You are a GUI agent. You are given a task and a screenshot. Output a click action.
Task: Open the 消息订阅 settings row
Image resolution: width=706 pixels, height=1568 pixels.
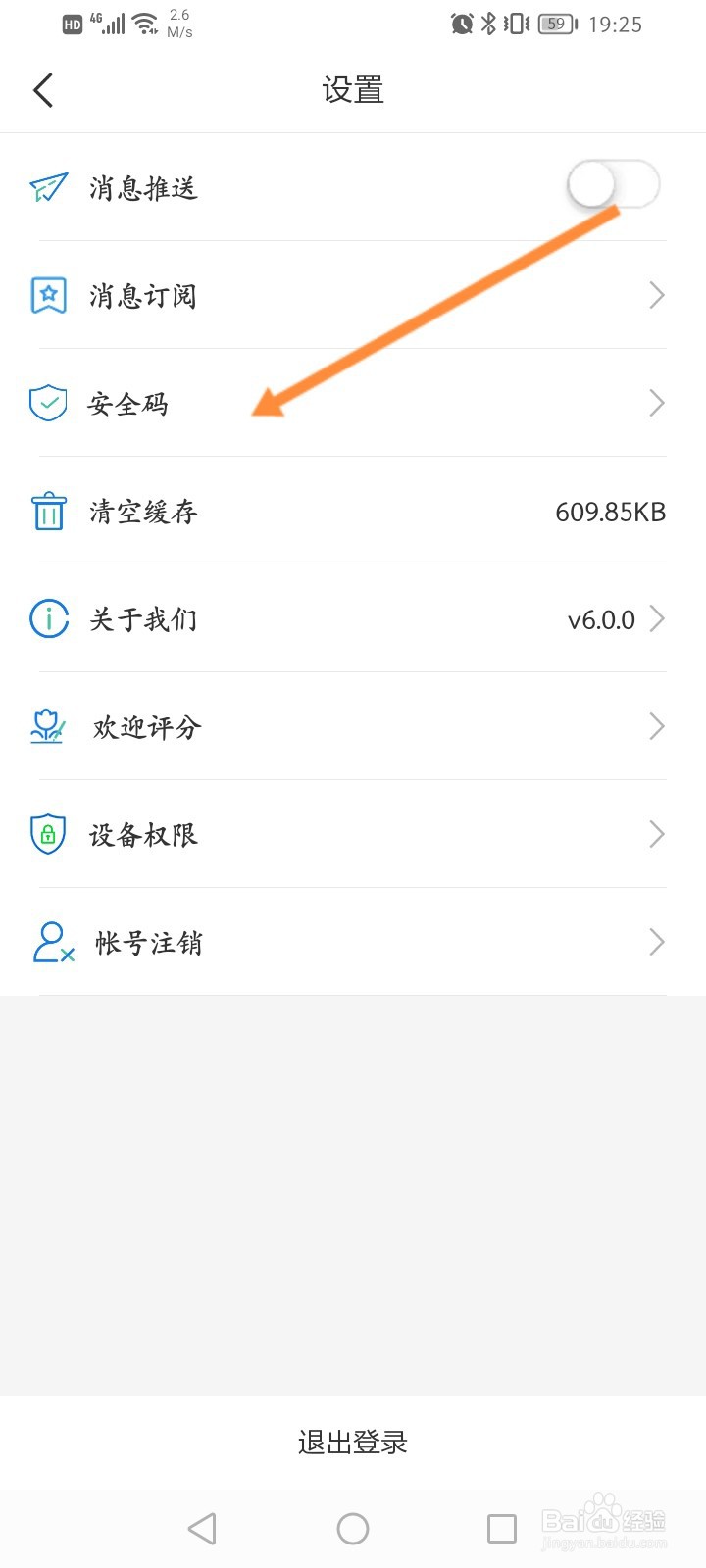[x=353, y=295]
